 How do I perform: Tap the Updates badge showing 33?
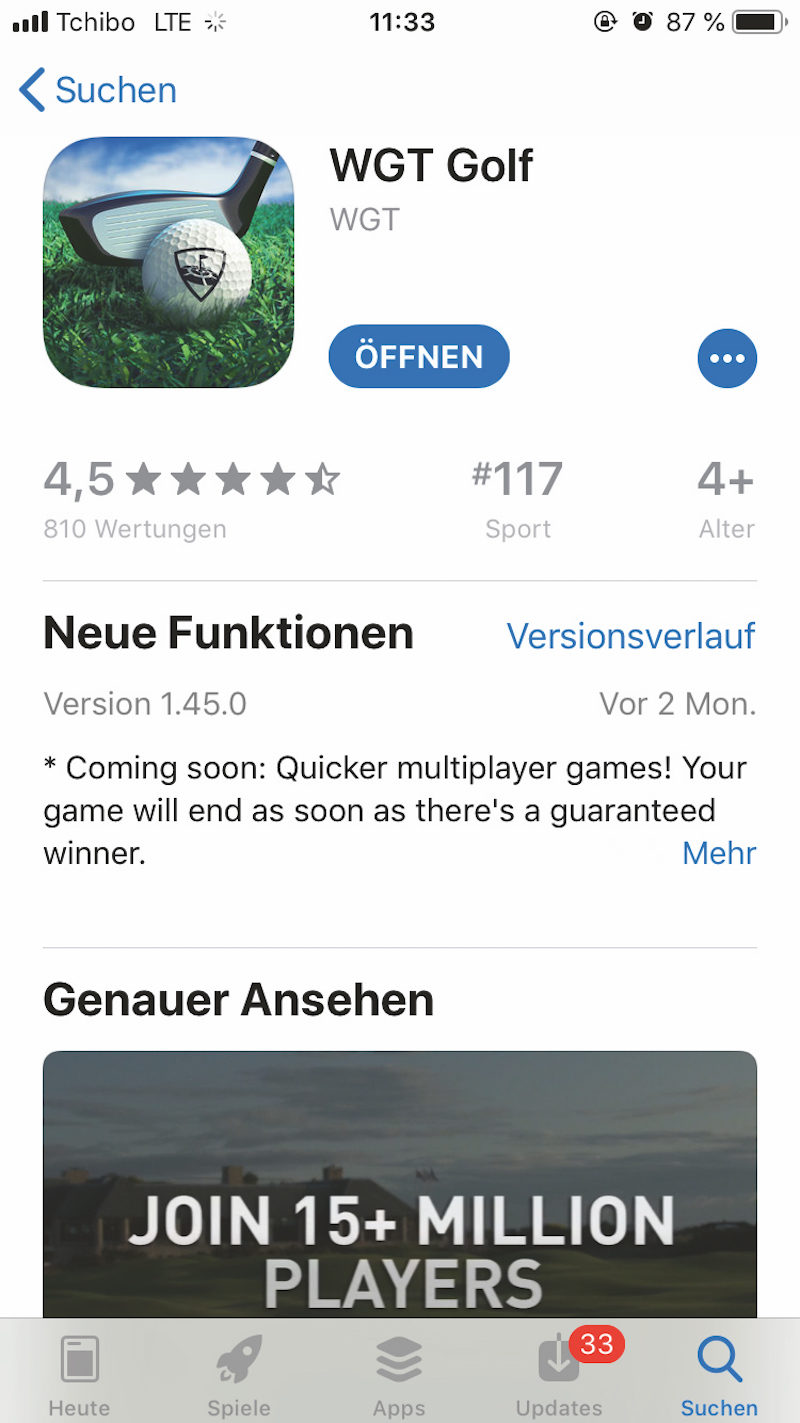coord(597,1346)
